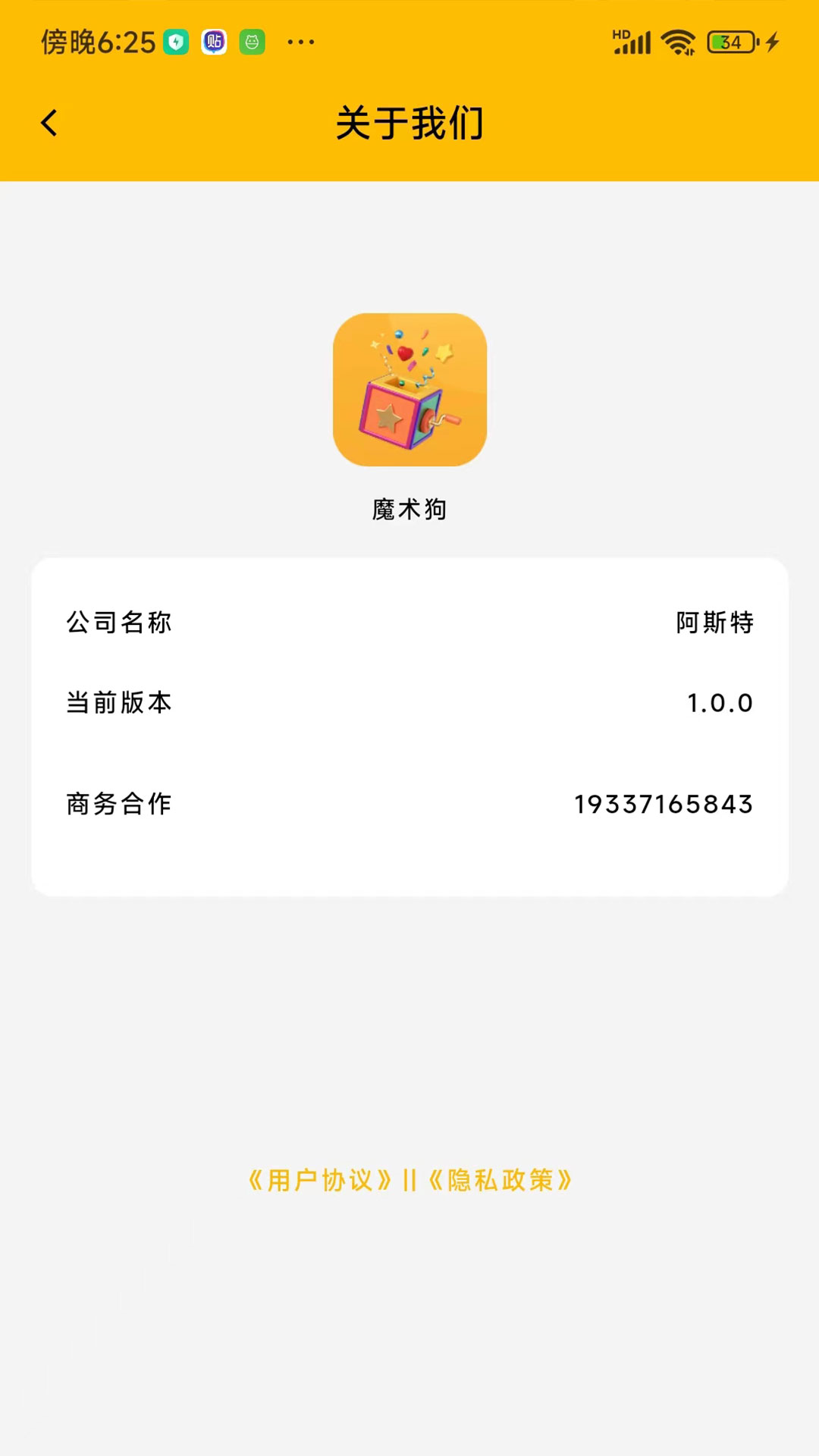Tap the 魔术狗 app icon

[409, 389]
